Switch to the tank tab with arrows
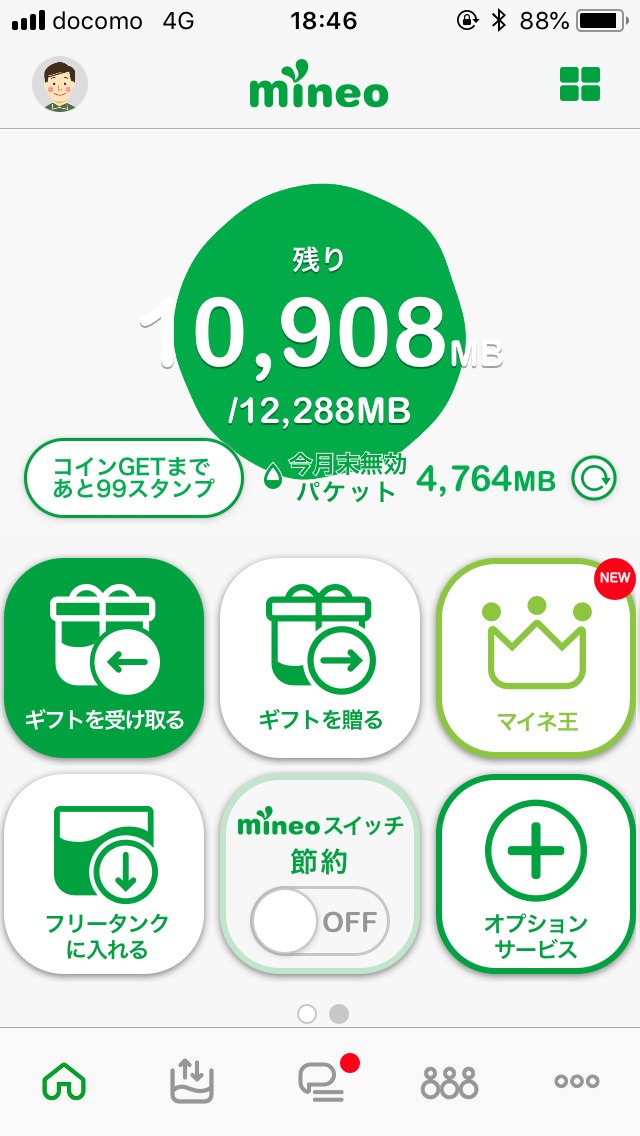The width and height of the screenshot is (640, 1136). 192,1081
